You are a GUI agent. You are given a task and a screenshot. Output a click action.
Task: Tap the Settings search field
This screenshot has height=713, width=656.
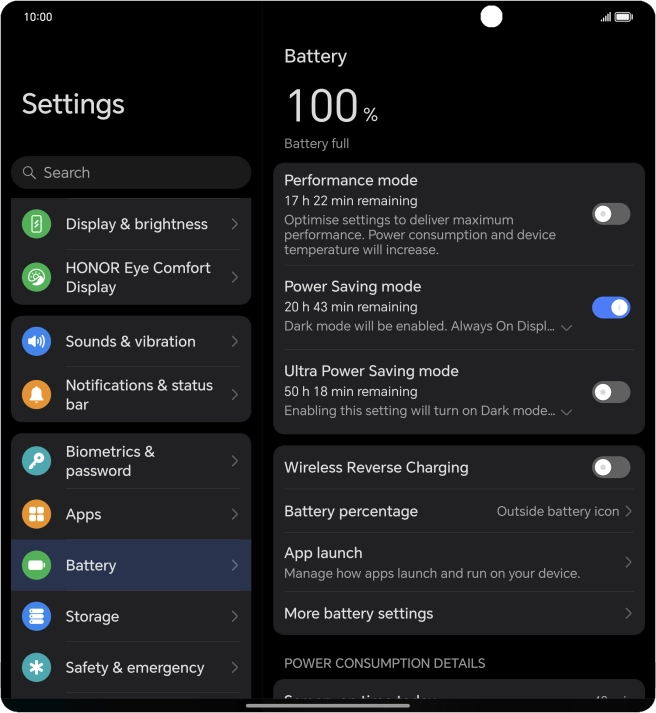[x=131, y=173]
